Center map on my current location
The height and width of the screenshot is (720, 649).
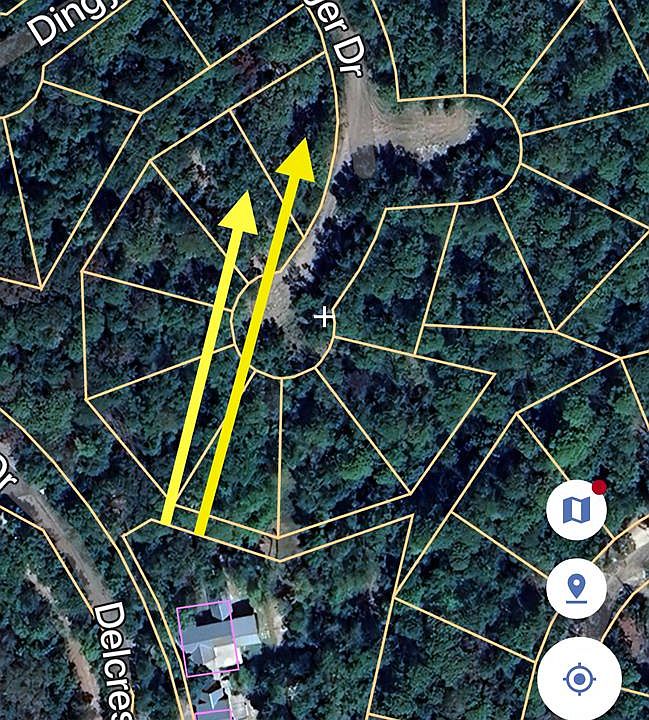[579, 679]
